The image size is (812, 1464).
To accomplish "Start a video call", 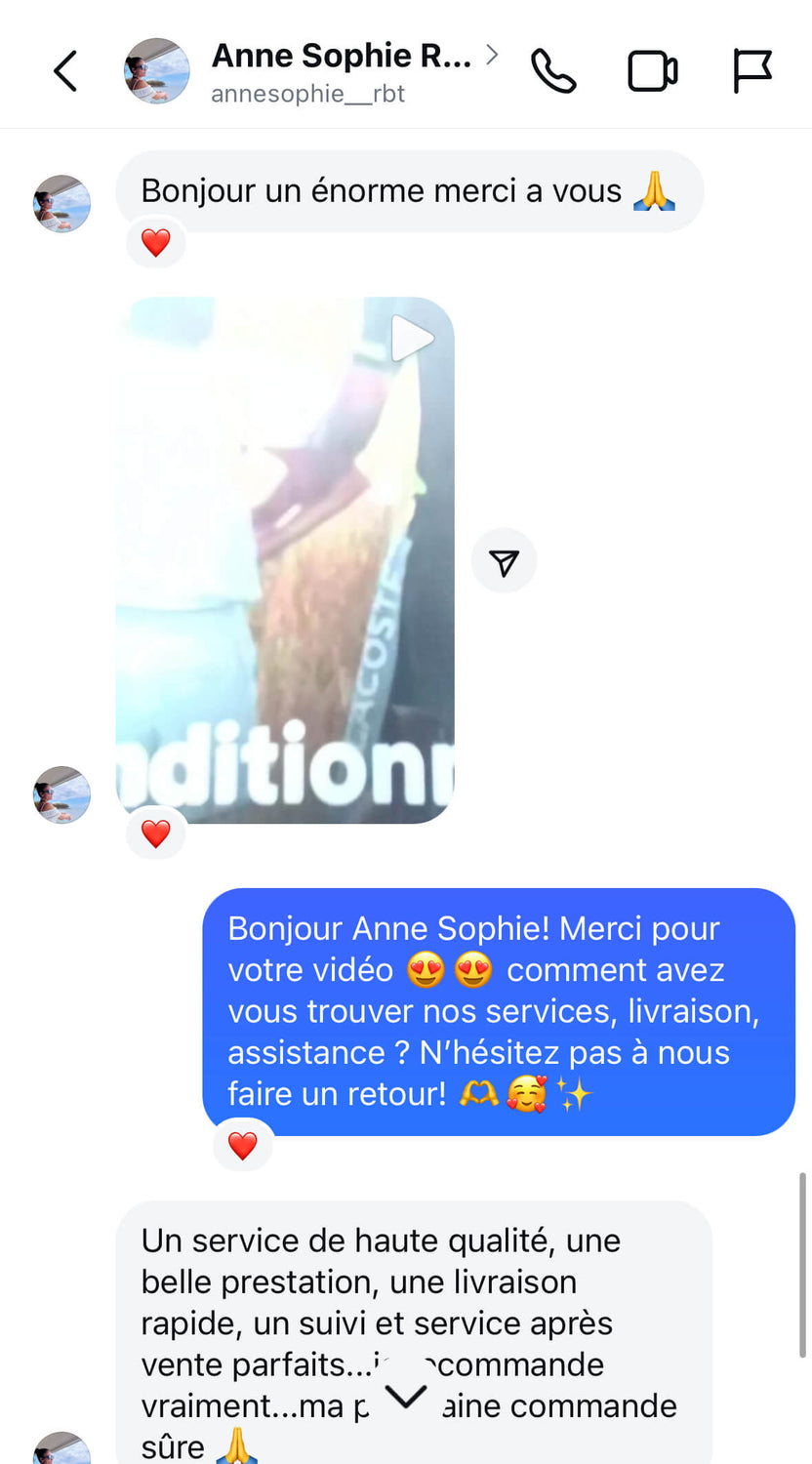I will [652, 71].
